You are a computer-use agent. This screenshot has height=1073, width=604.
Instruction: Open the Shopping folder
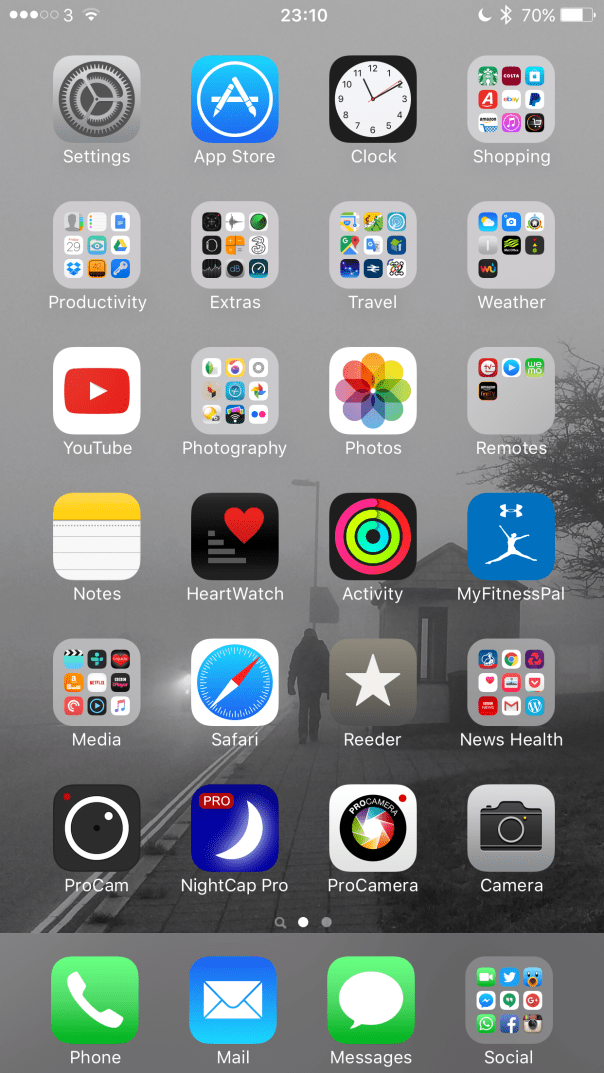pyautogui.click(x=511, y=99)
